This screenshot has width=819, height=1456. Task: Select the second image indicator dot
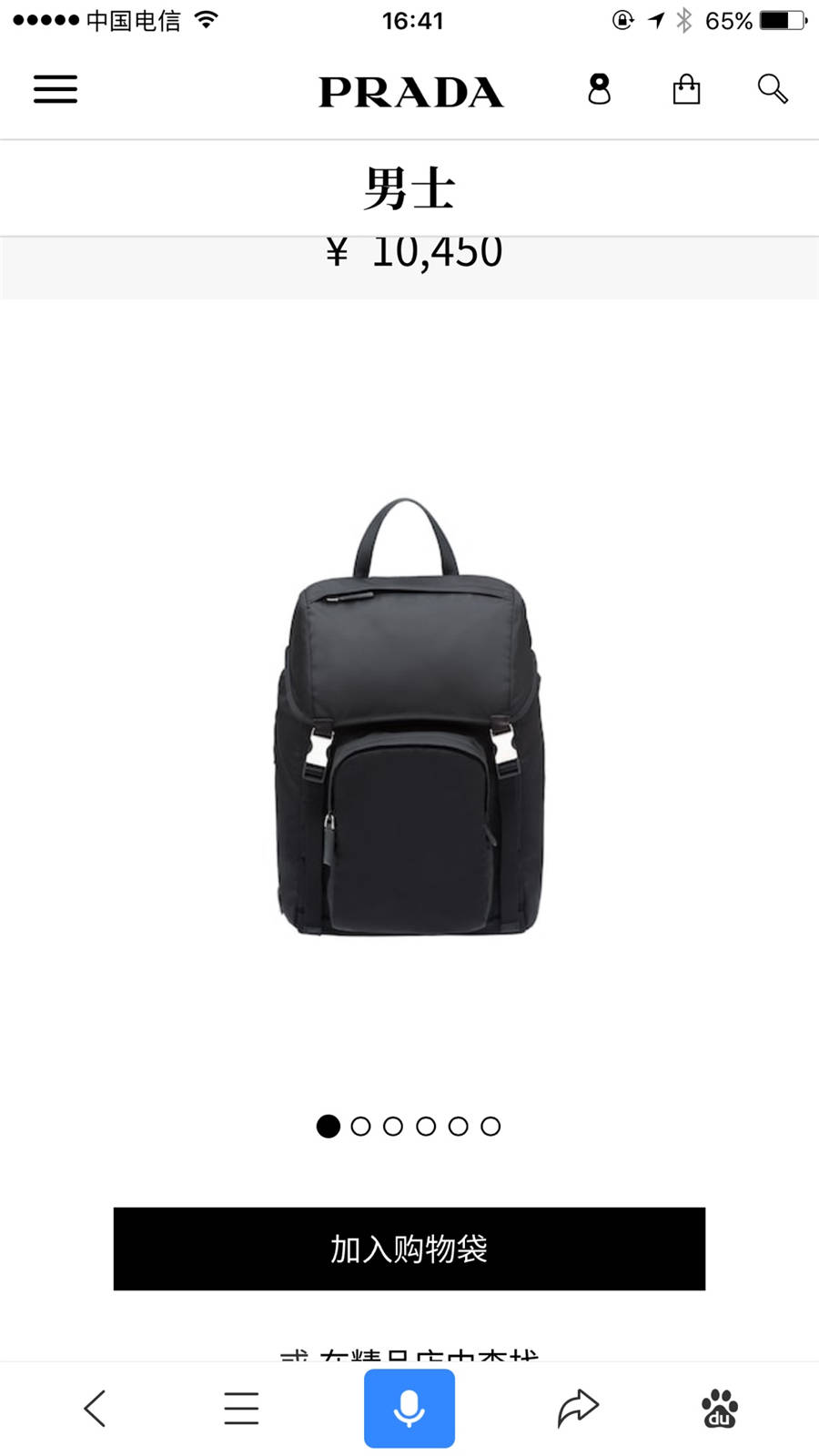(360, 1127)
